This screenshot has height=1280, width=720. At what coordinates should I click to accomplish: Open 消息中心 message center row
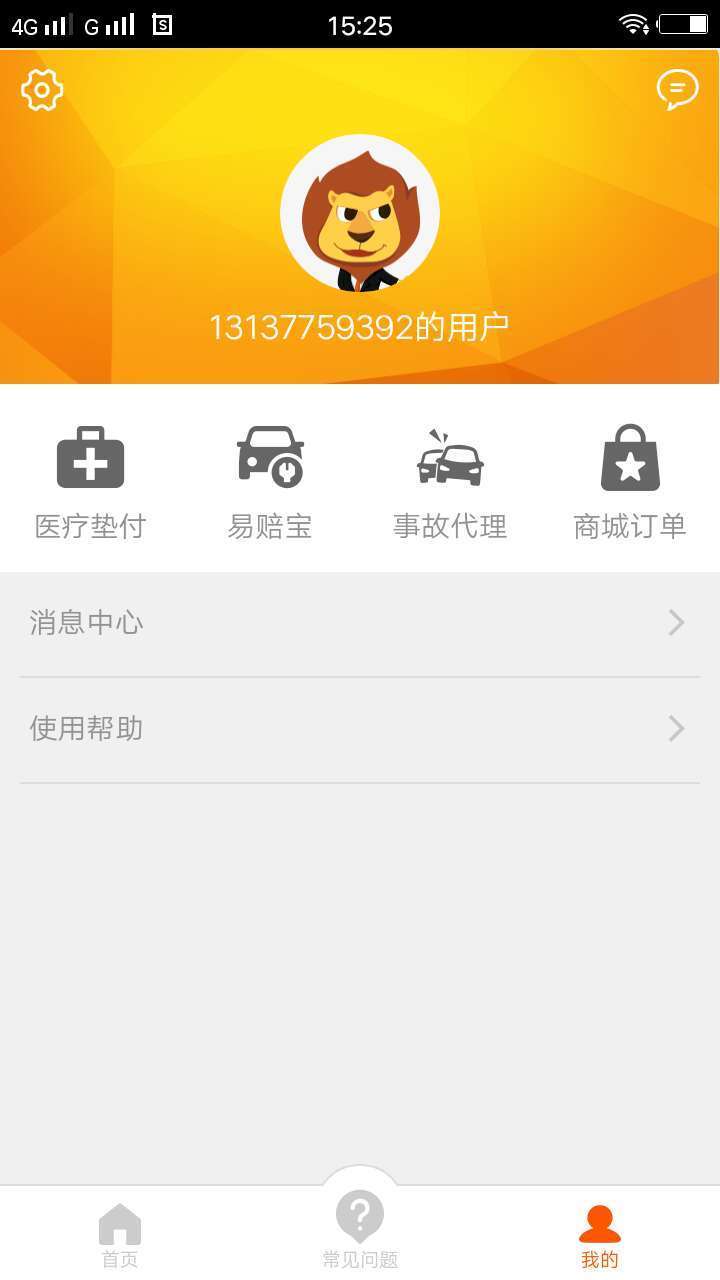pyautogui.click(x=360, y=623)
